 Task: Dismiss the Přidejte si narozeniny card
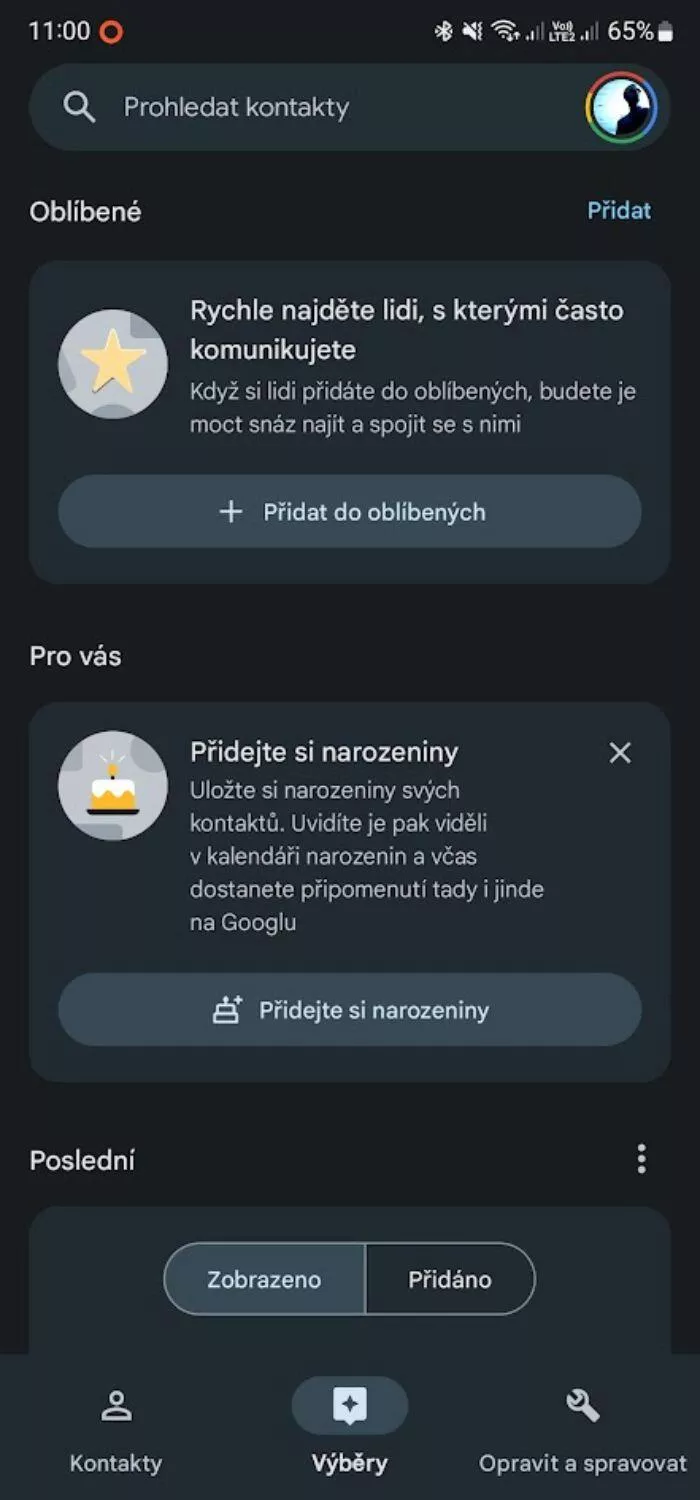tap(620, 753)
